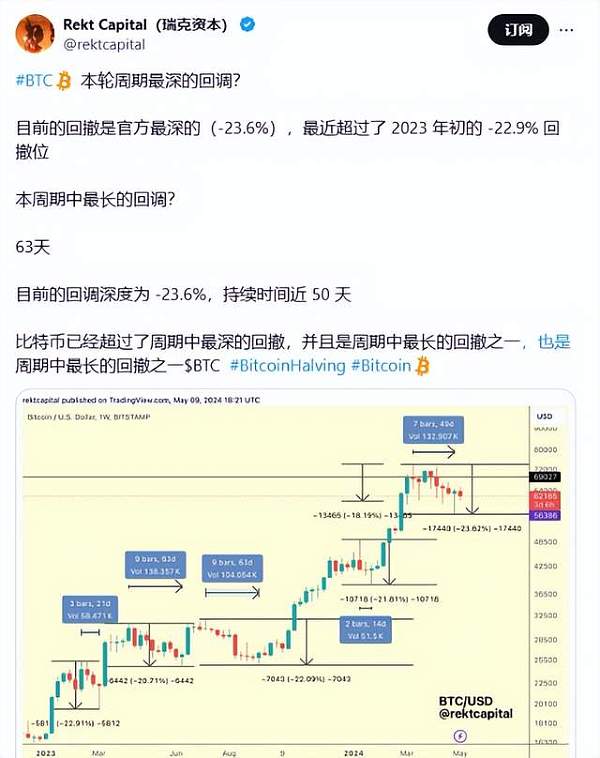Open the @rektcapital handle
600x758 pixels.
[x=105, y=44]
